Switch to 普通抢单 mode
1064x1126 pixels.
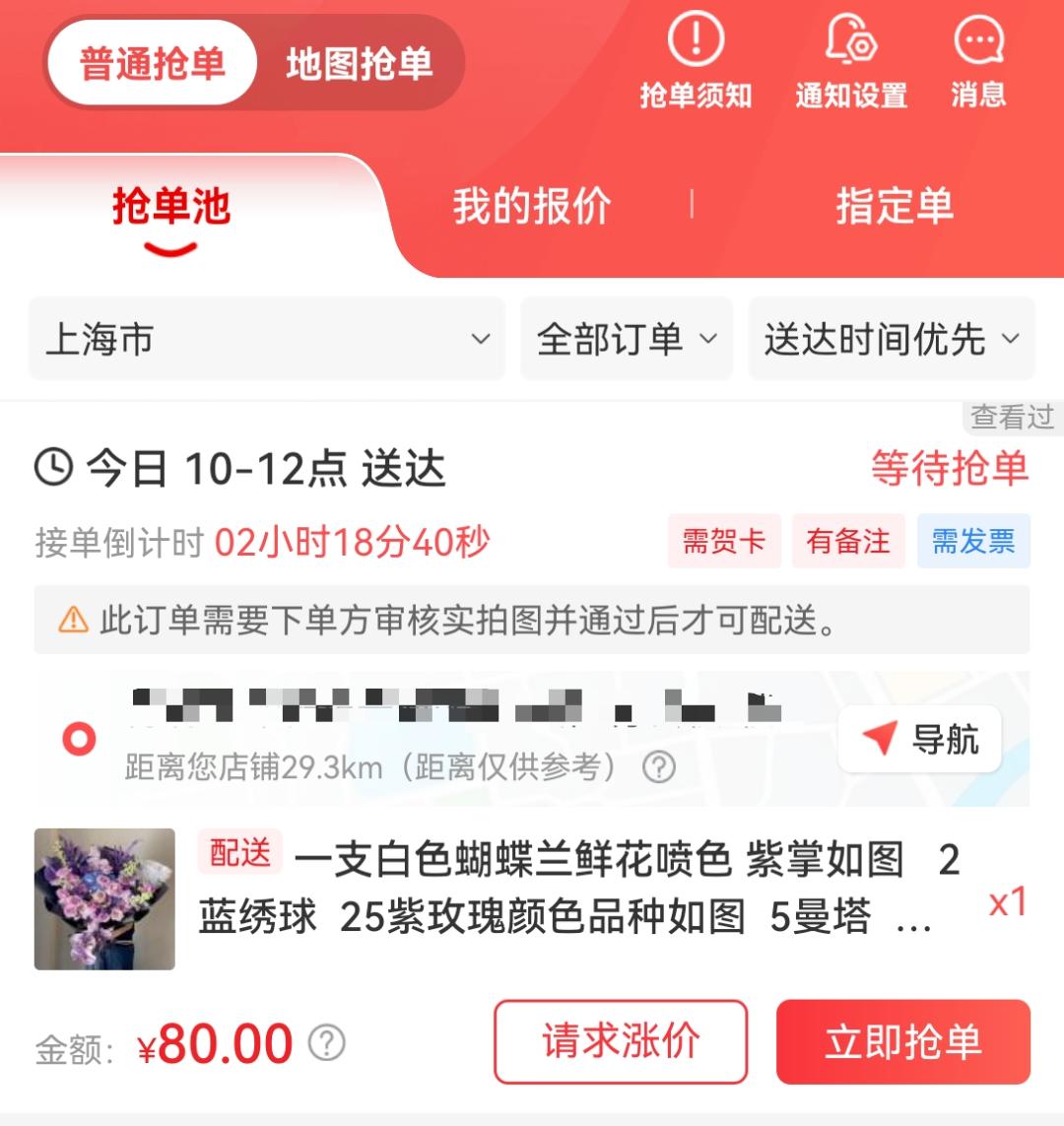click(x=152, y=64)
